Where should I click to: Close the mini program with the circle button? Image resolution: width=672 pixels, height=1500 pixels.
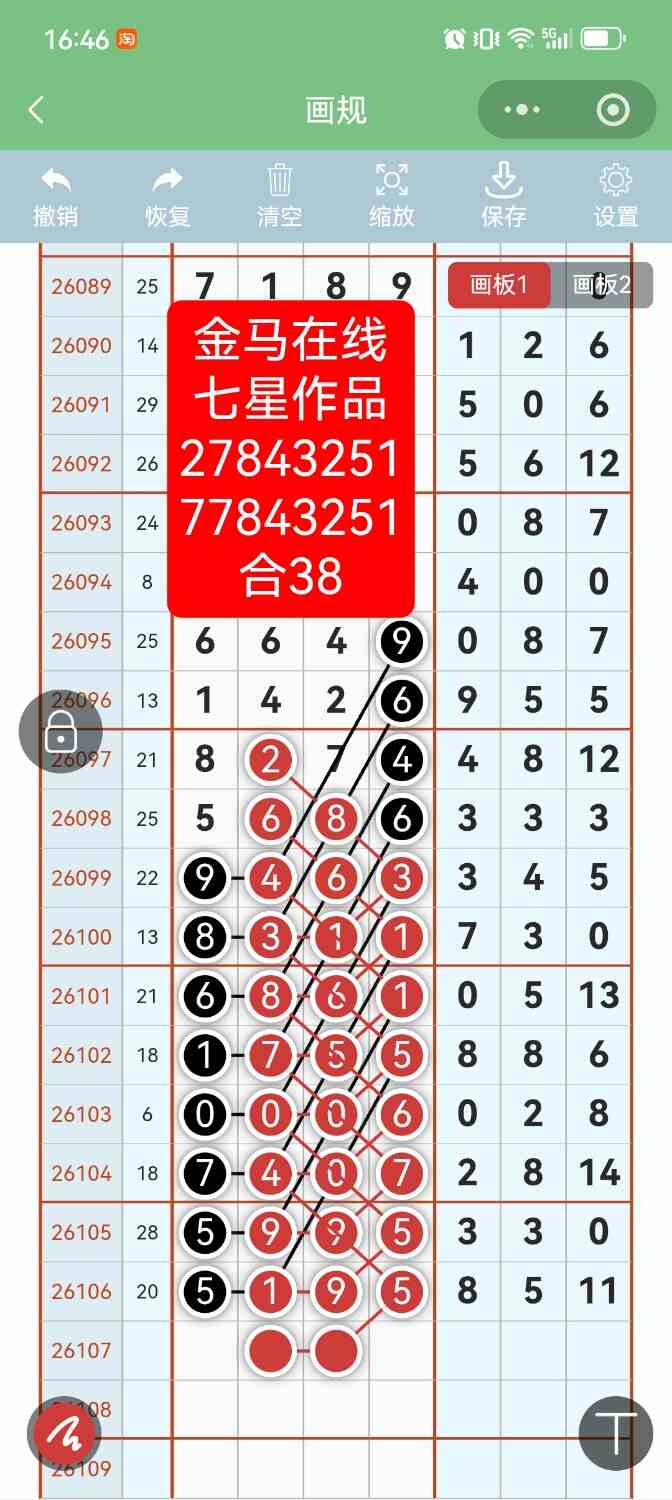click(x=612, y=110)
